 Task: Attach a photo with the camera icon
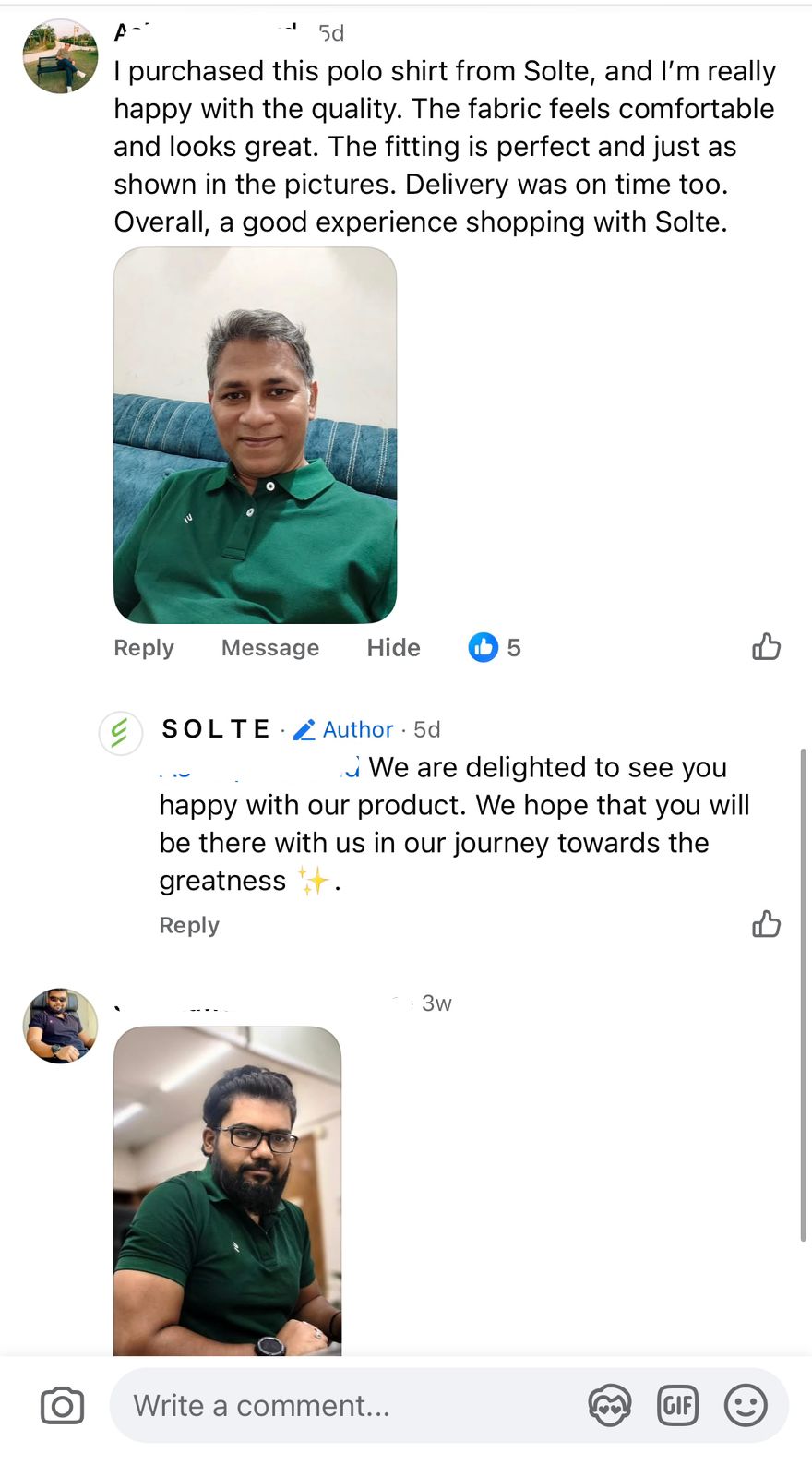62,1406
